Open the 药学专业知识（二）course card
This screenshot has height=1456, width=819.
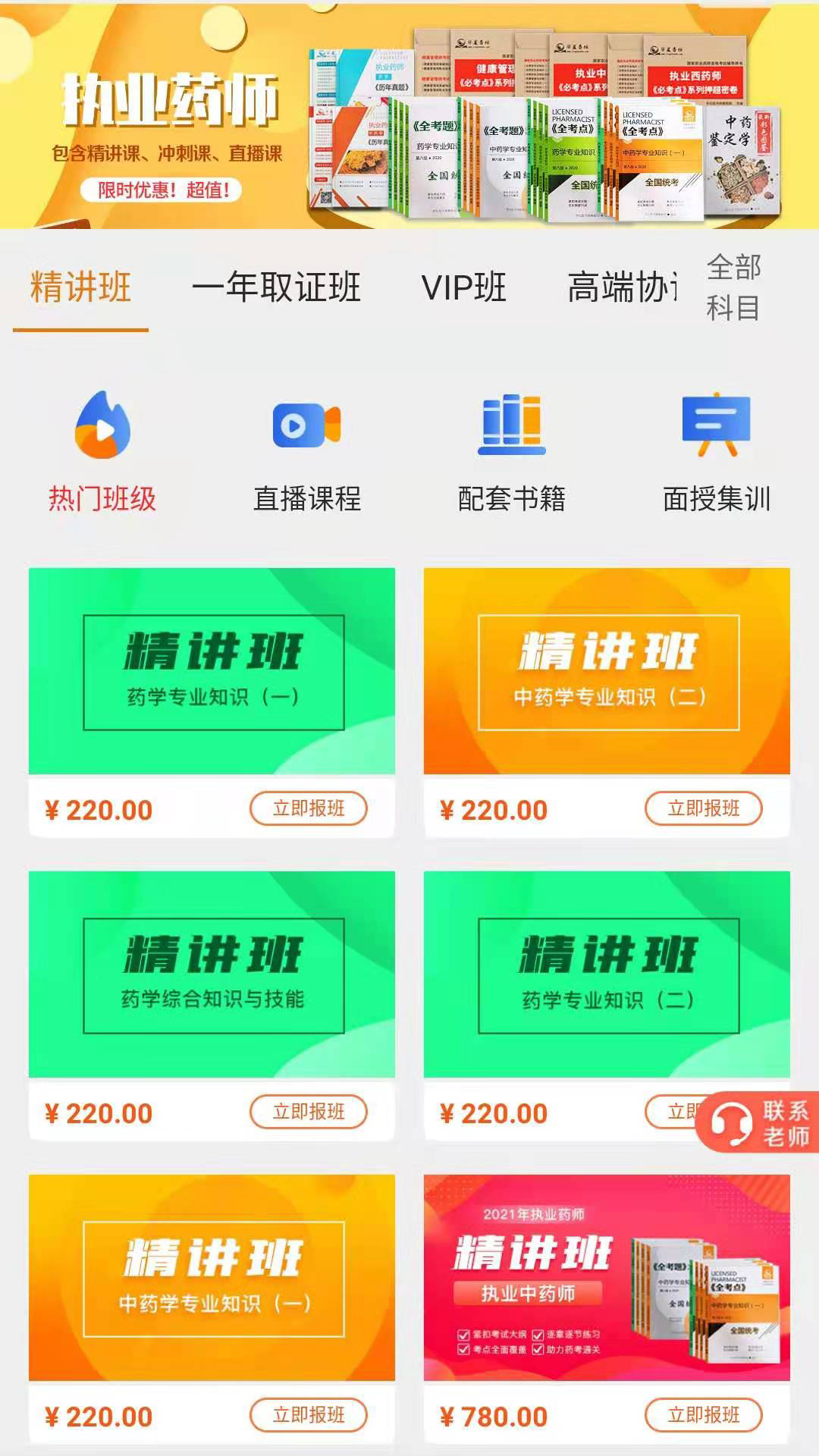pyautogui.click(x=607, y=974)
